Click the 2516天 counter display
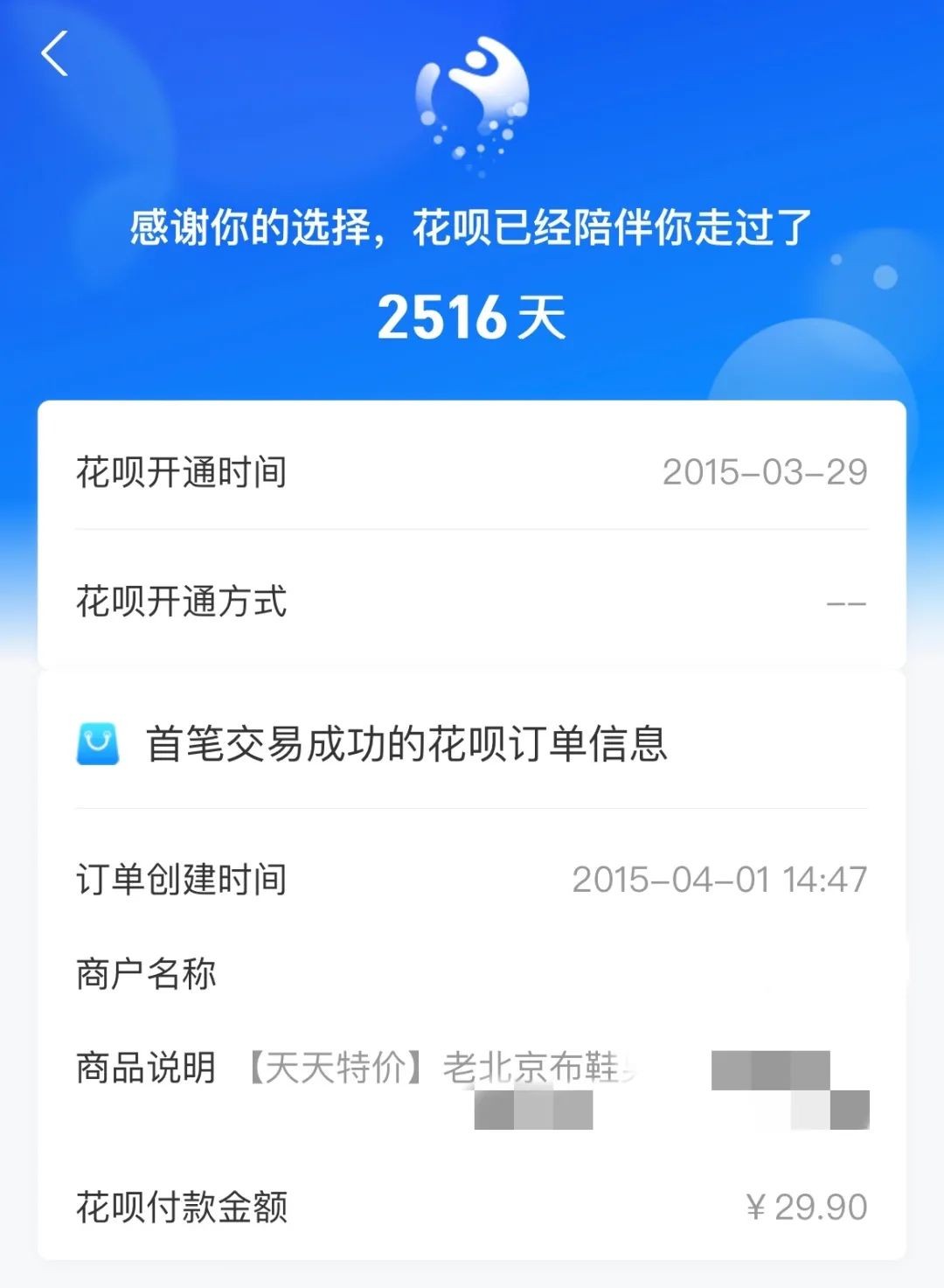 (x=472, y=318)
